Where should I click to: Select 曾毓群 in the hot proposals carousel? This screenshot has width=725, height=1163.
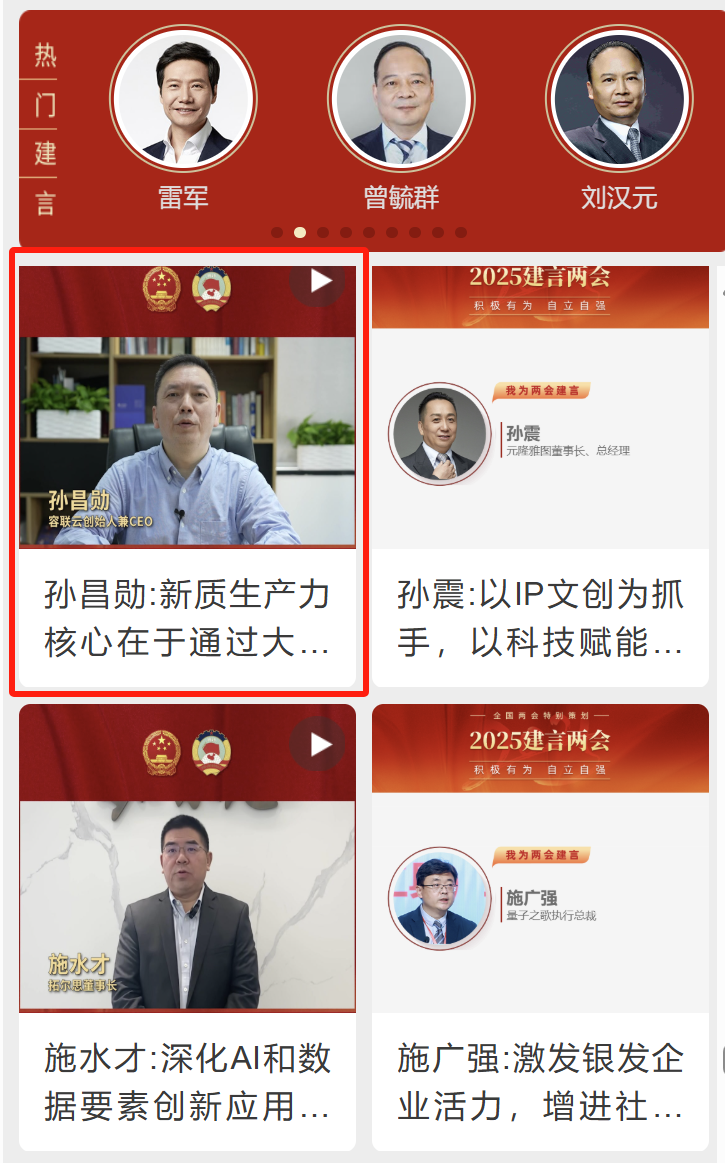click(401, 119)
